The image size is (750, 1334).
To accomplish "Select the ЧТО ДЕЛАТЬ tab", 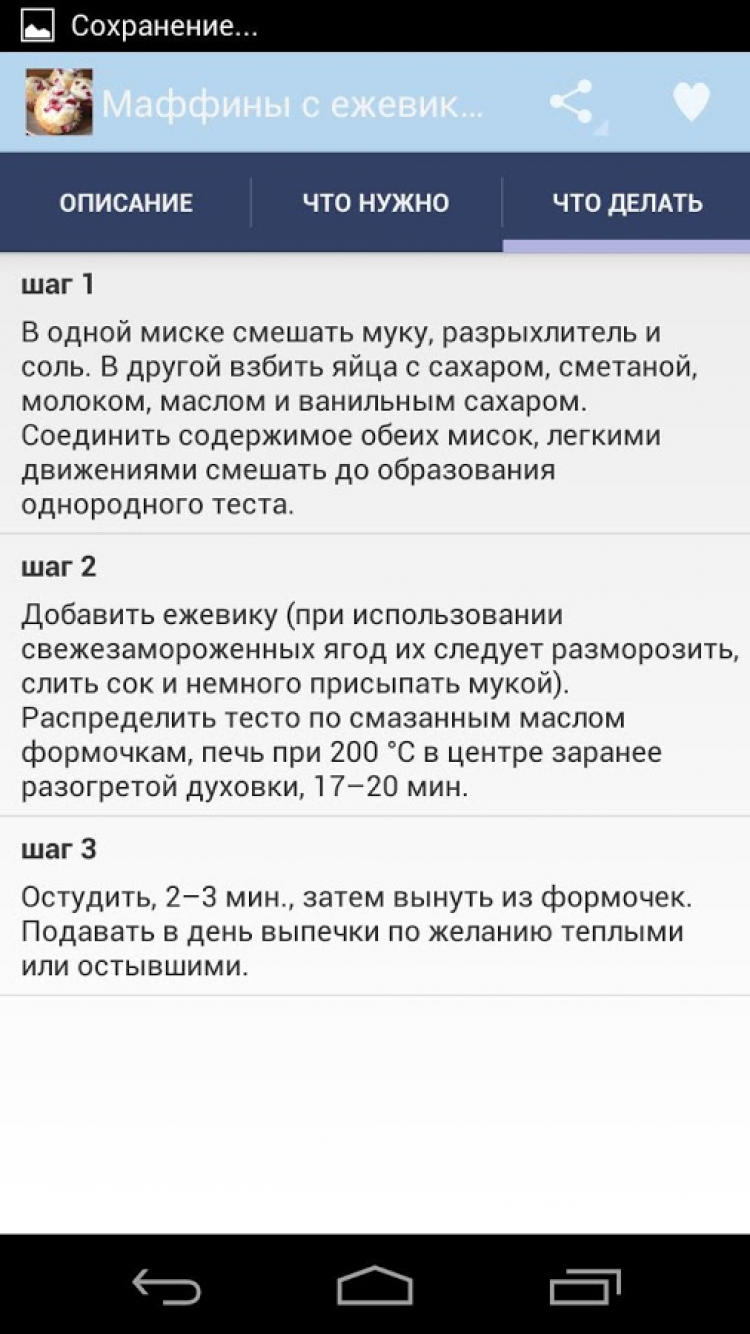I will (627, 203).
